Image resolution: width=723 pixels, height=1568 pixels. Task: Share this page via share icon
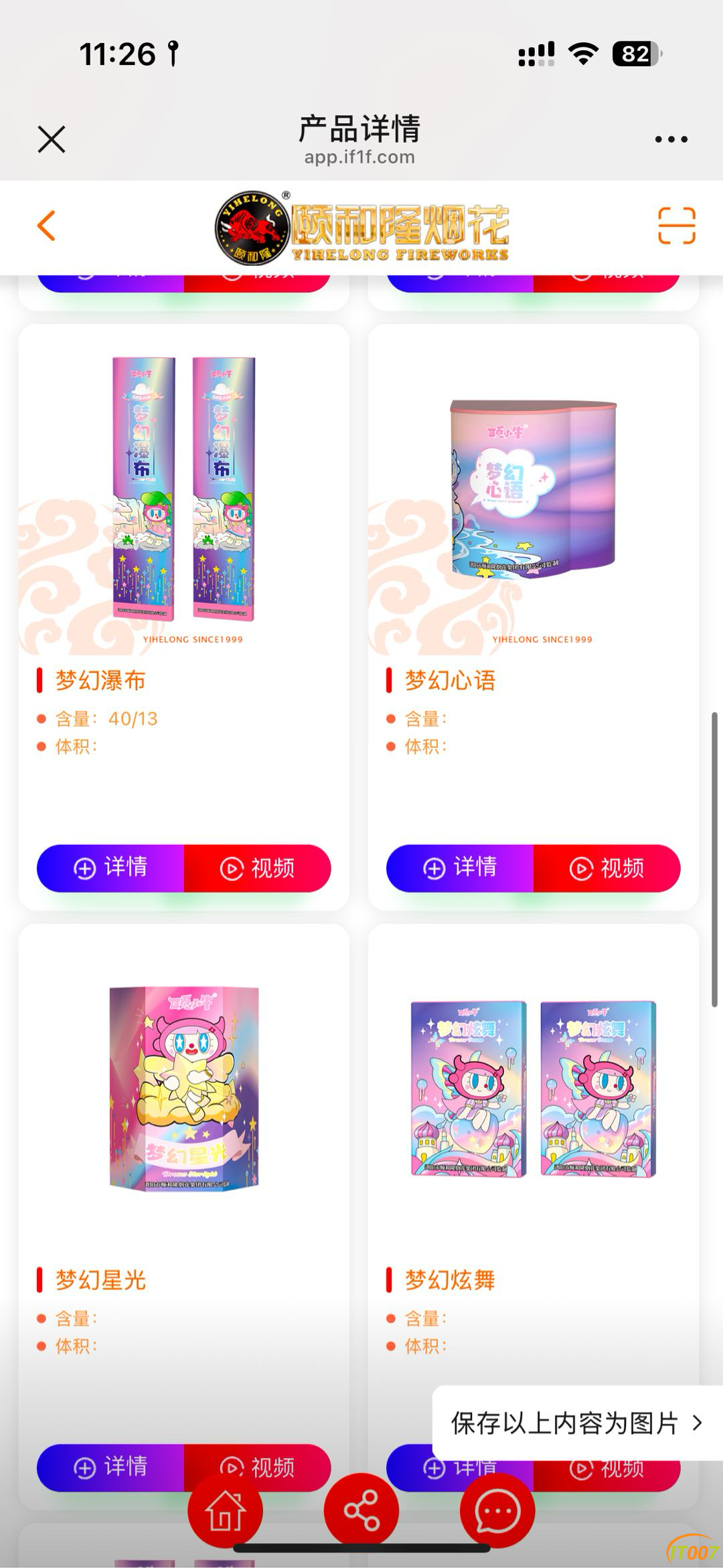click(361, 1510)
